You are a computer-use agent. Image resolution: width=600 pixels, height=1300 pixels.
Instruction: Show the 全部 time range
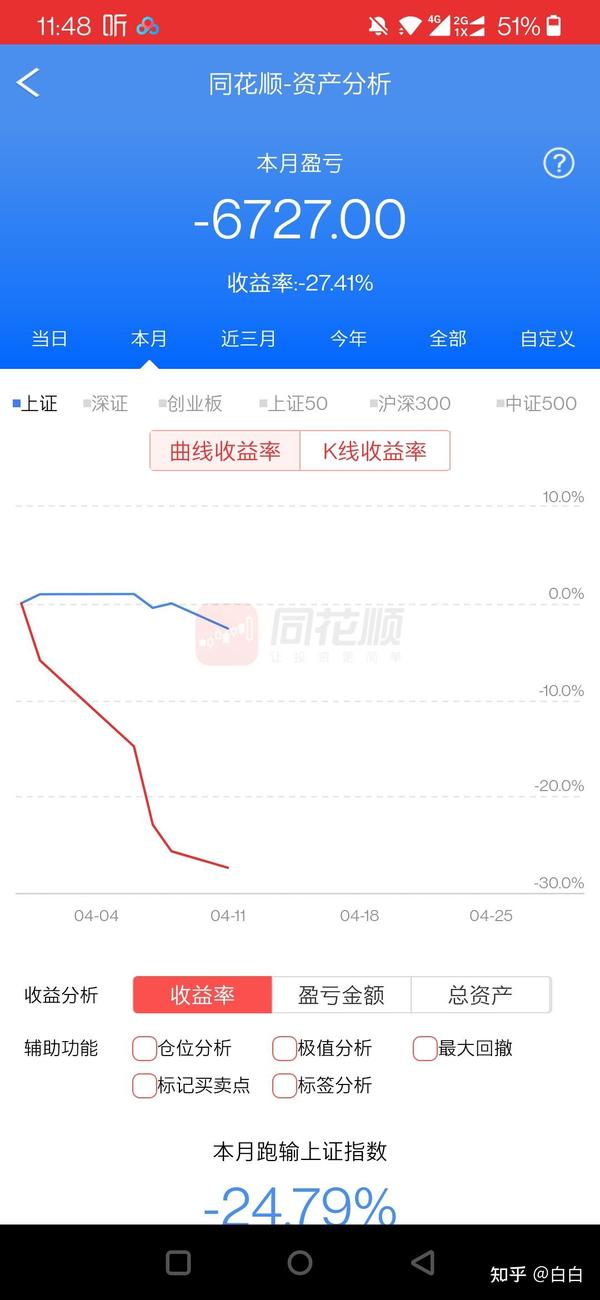tap(448, 339)
